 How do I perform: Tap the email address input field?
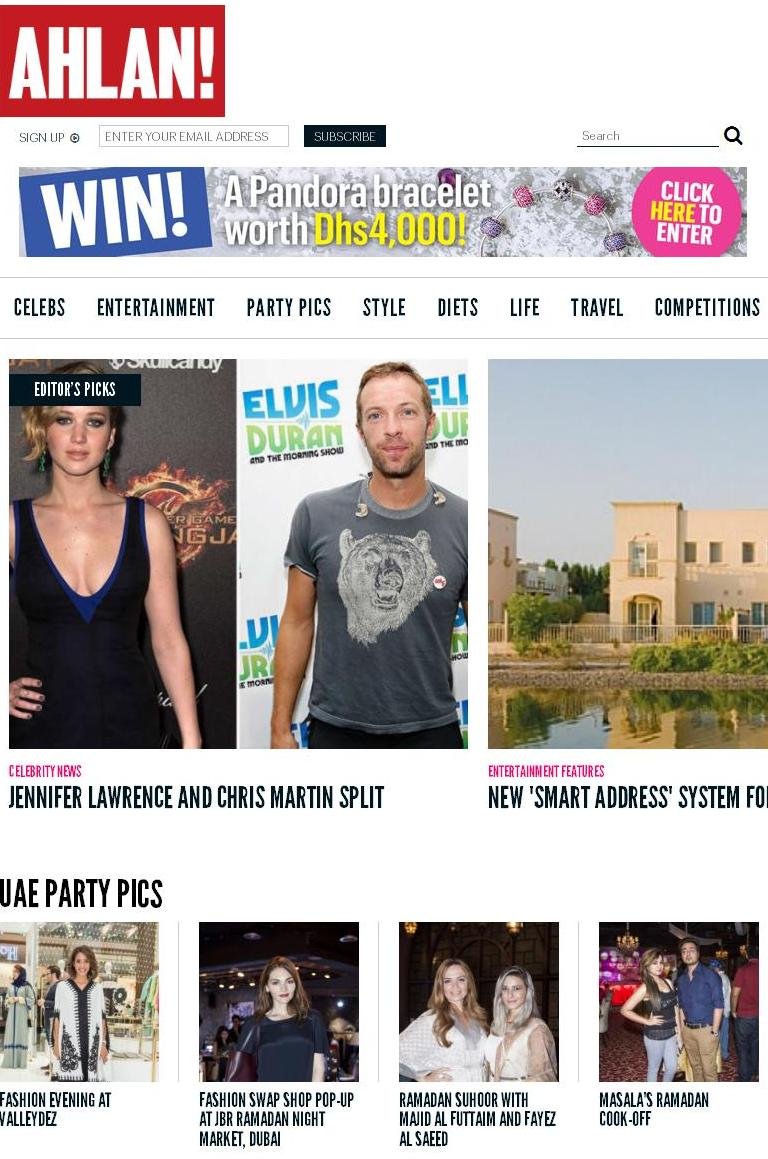[x=193, y=136]
